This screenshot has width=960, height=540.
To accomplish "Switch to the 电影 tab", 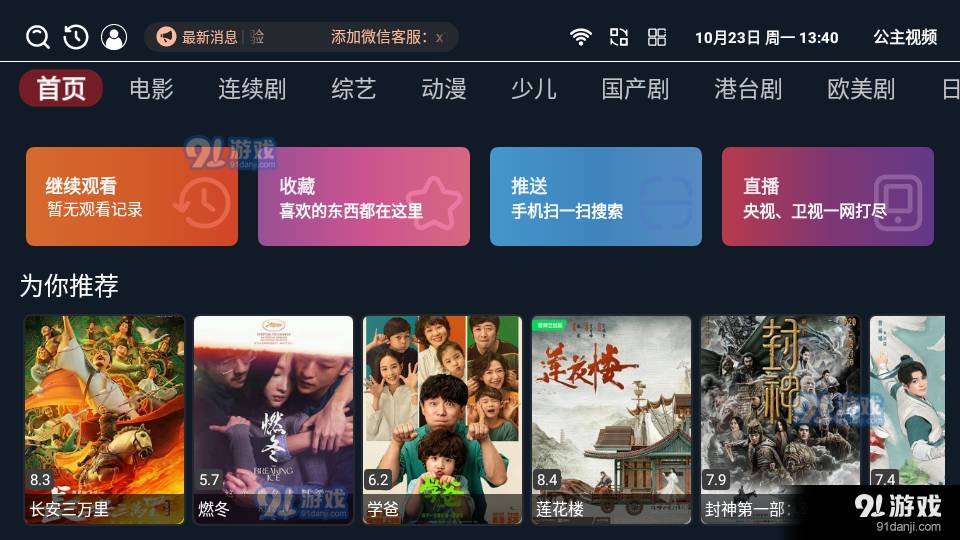I will (x=152, y=89).
